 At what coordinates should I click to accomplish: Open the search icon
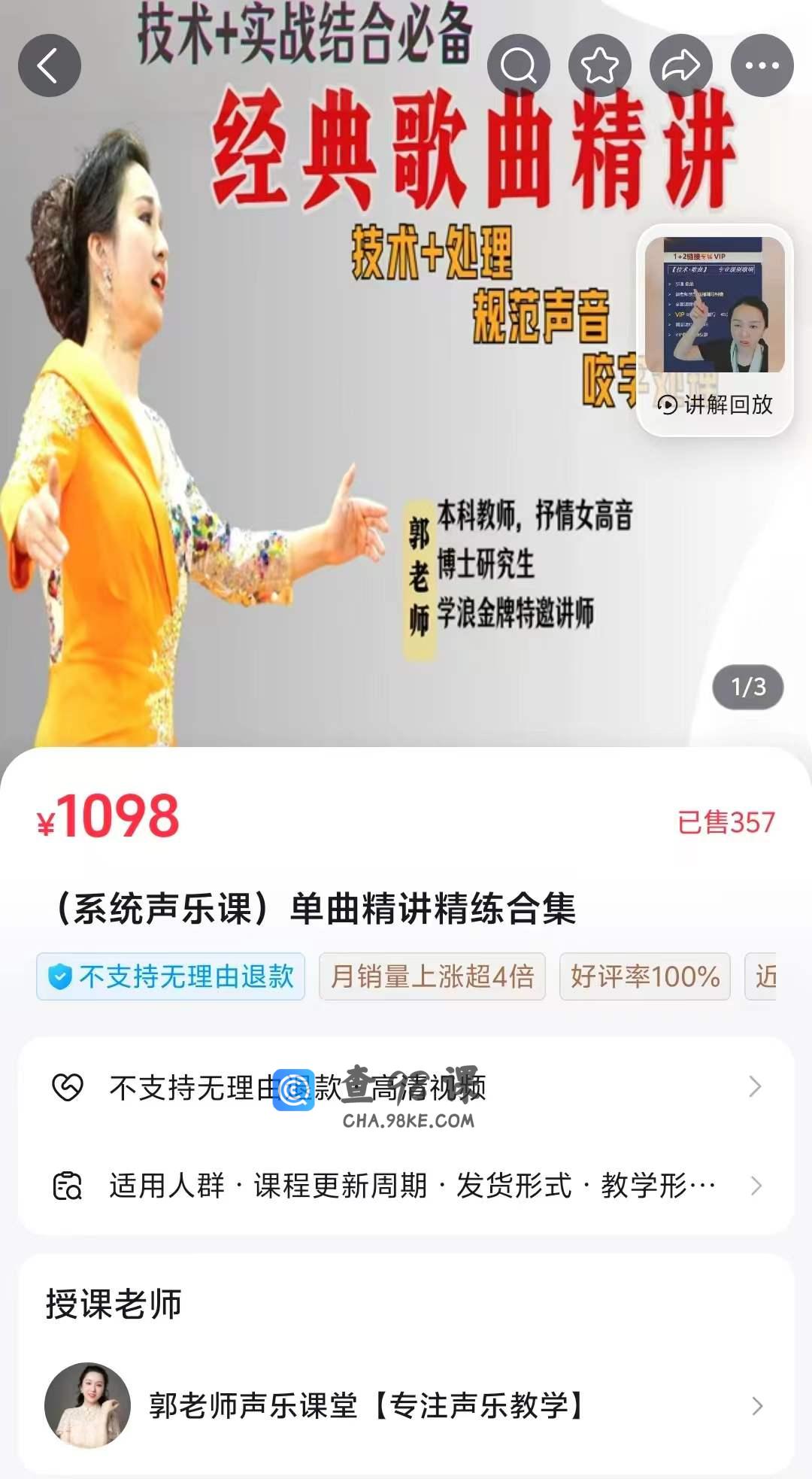pyautogui.click(x=519, y=65)
